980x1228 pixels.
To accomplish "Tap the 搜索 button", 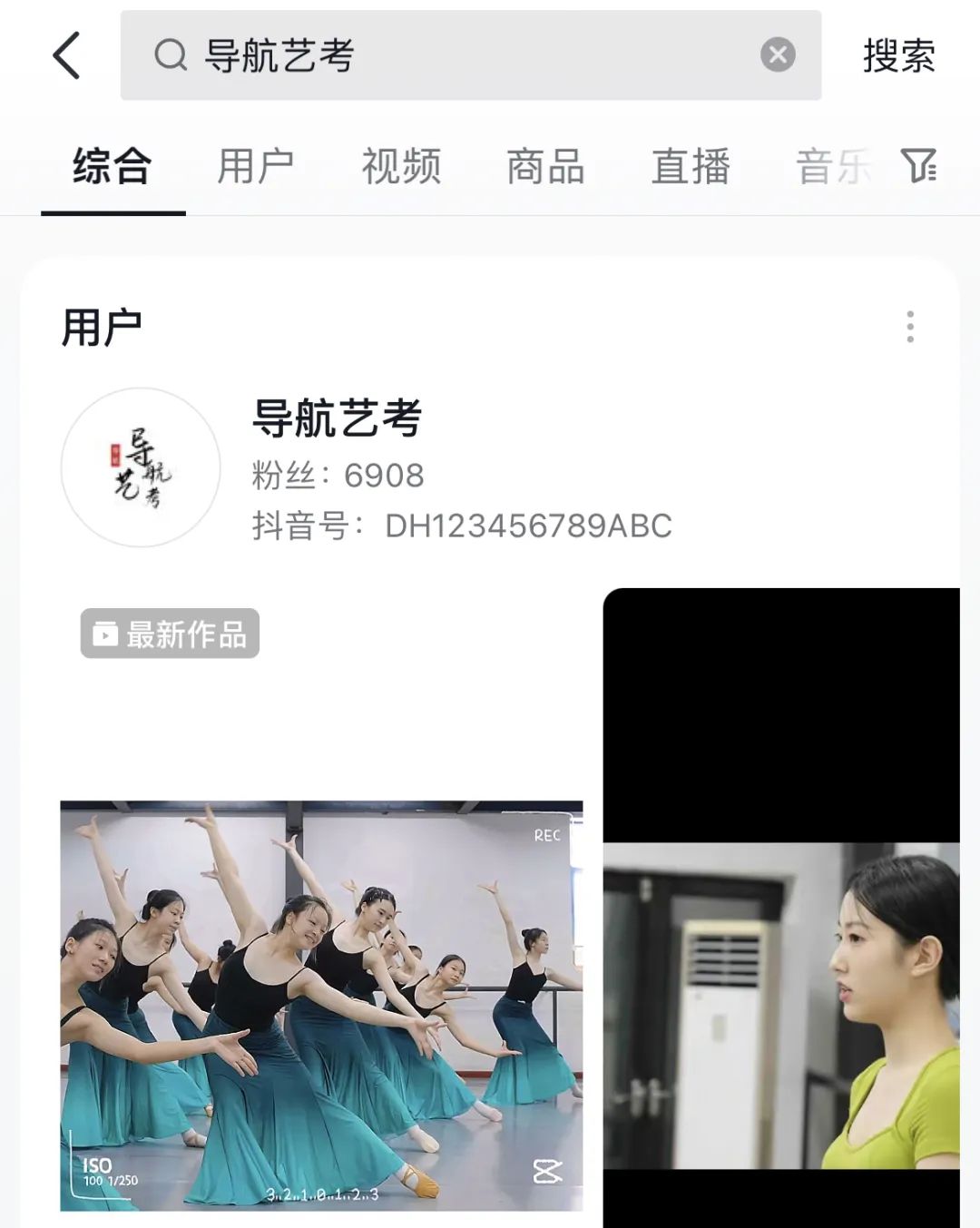I will pyautogui.click(x=898, y=56).
